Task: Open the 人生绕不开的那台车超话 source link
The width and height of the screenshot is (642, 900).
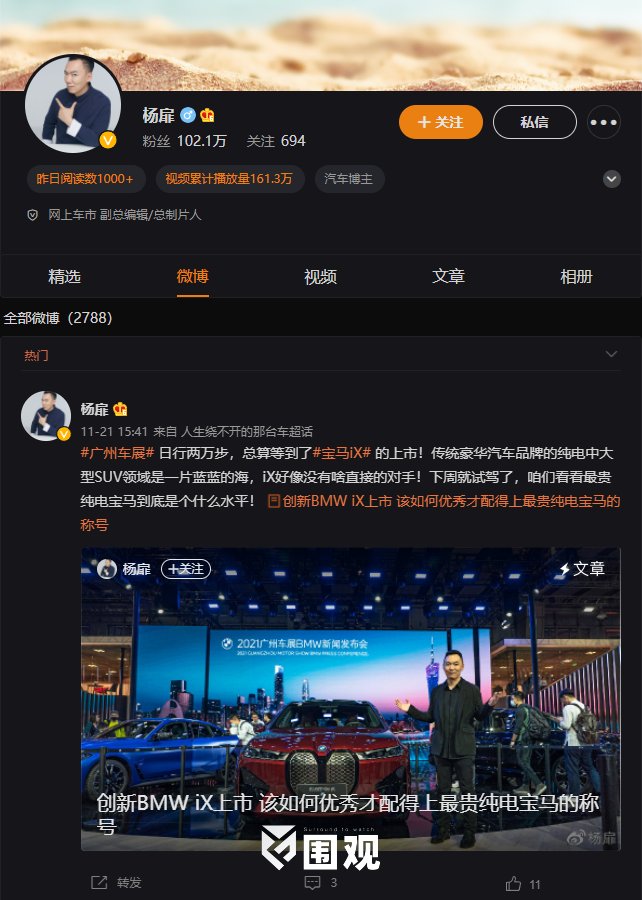Action: point(233,432)
